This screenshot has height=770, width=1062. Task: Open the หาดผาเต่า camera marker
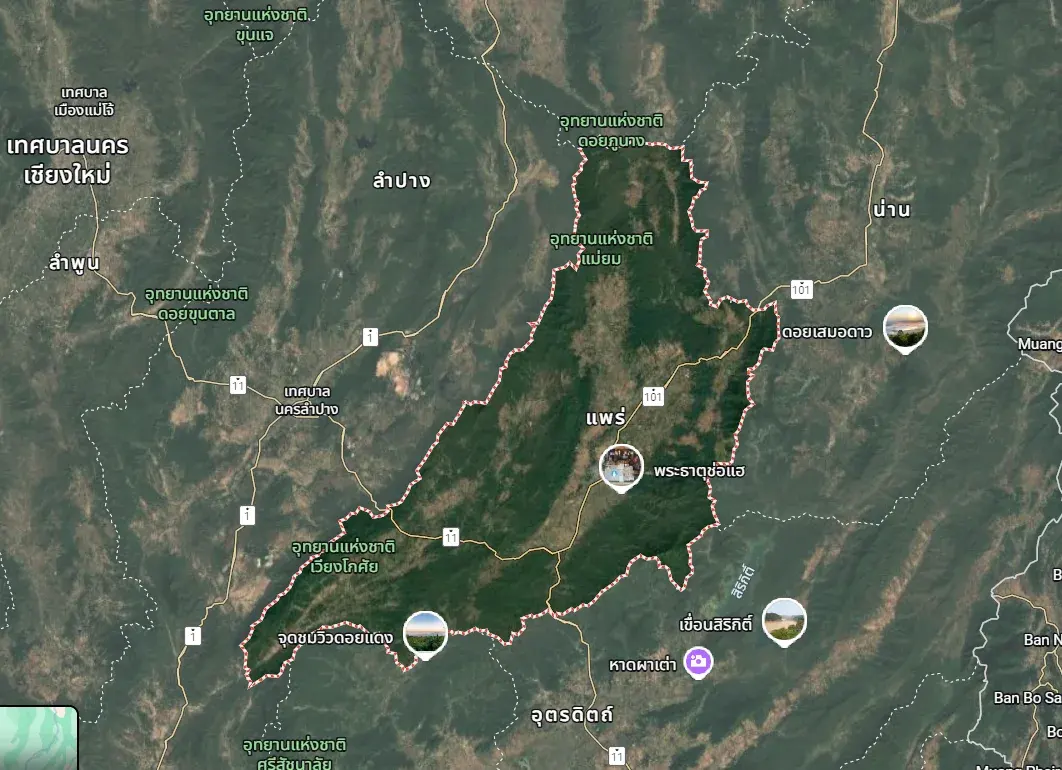[x=698, y=662]
